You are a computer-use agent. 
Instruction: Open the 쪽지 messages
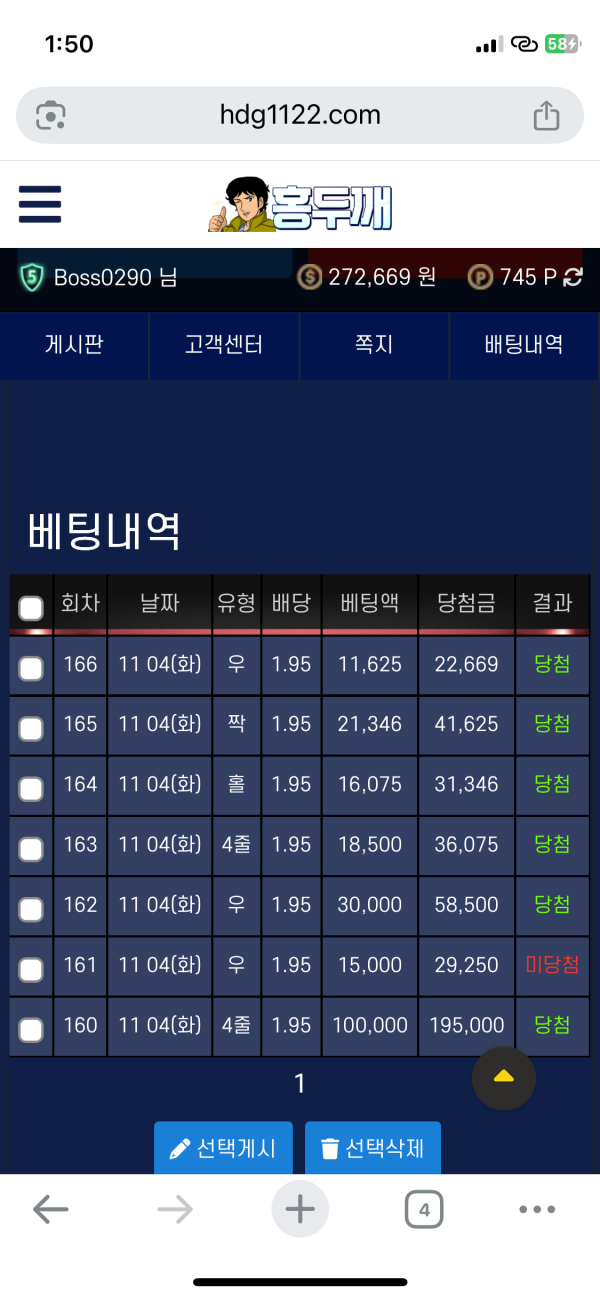click(374, 345)
